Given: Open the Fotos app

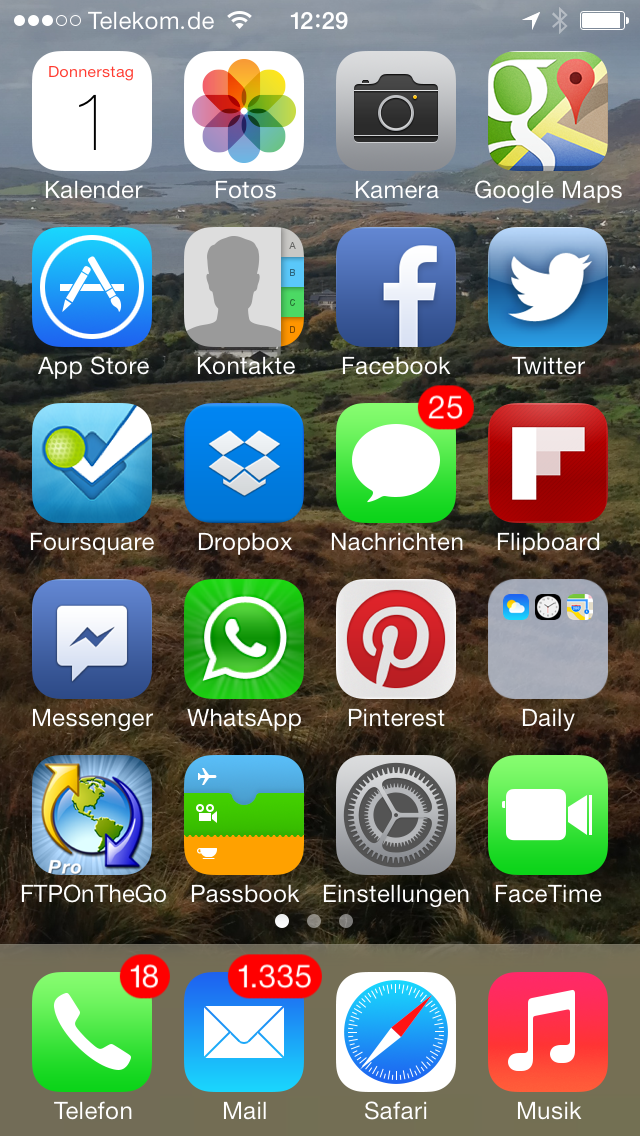Looking at the screenshot, I should (x=244, y=111).
